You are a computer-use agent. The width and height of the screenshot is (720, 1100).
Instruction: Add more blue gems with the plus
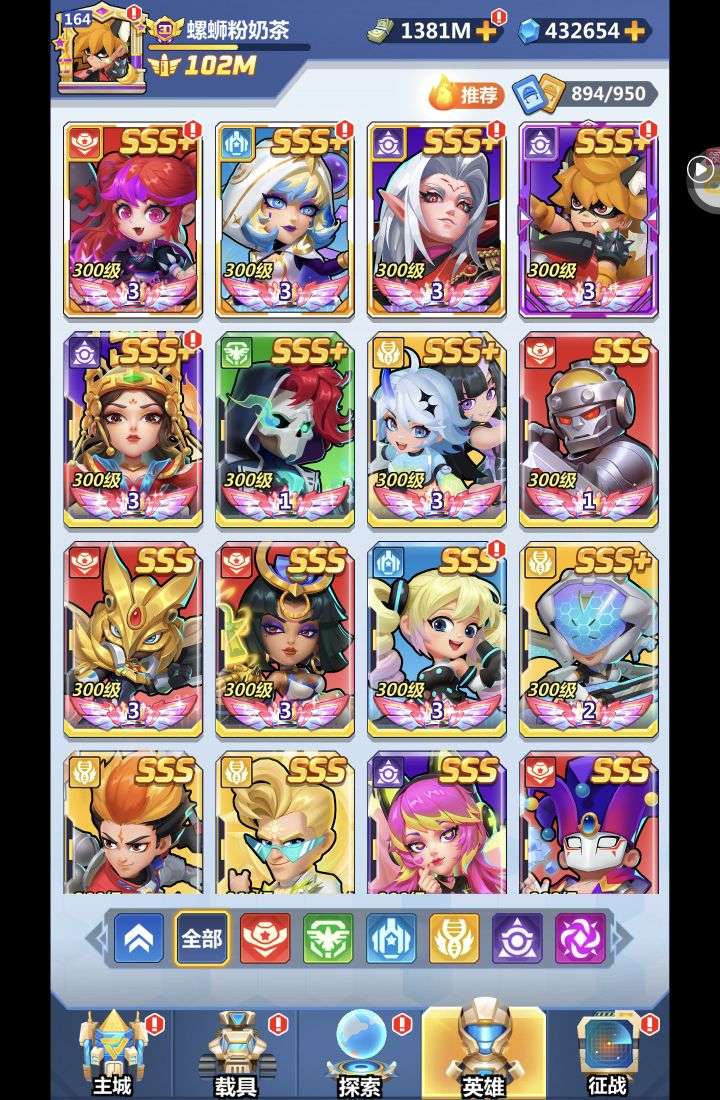(x=634, y=31)
